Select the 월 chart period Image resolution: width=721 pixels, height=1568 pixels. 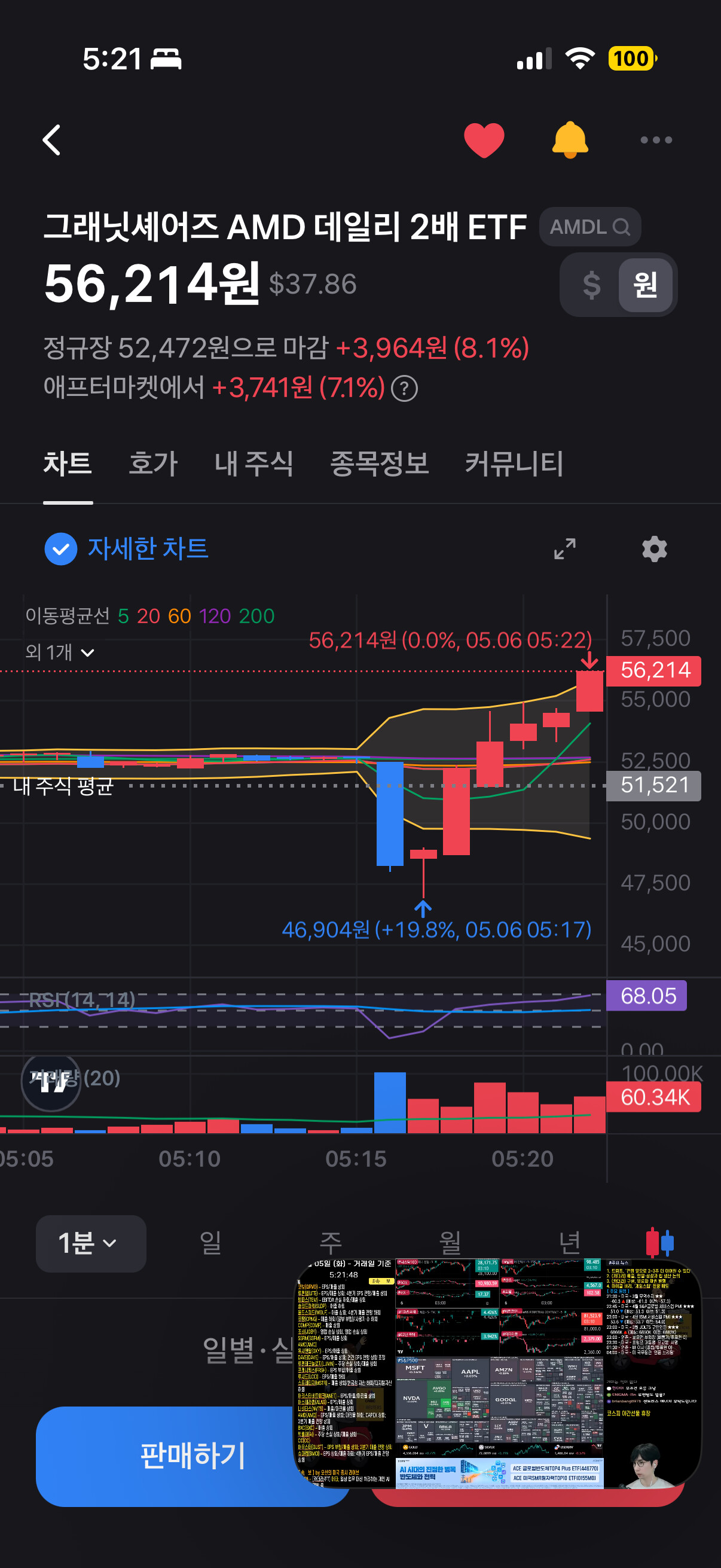coord(450,1242)
